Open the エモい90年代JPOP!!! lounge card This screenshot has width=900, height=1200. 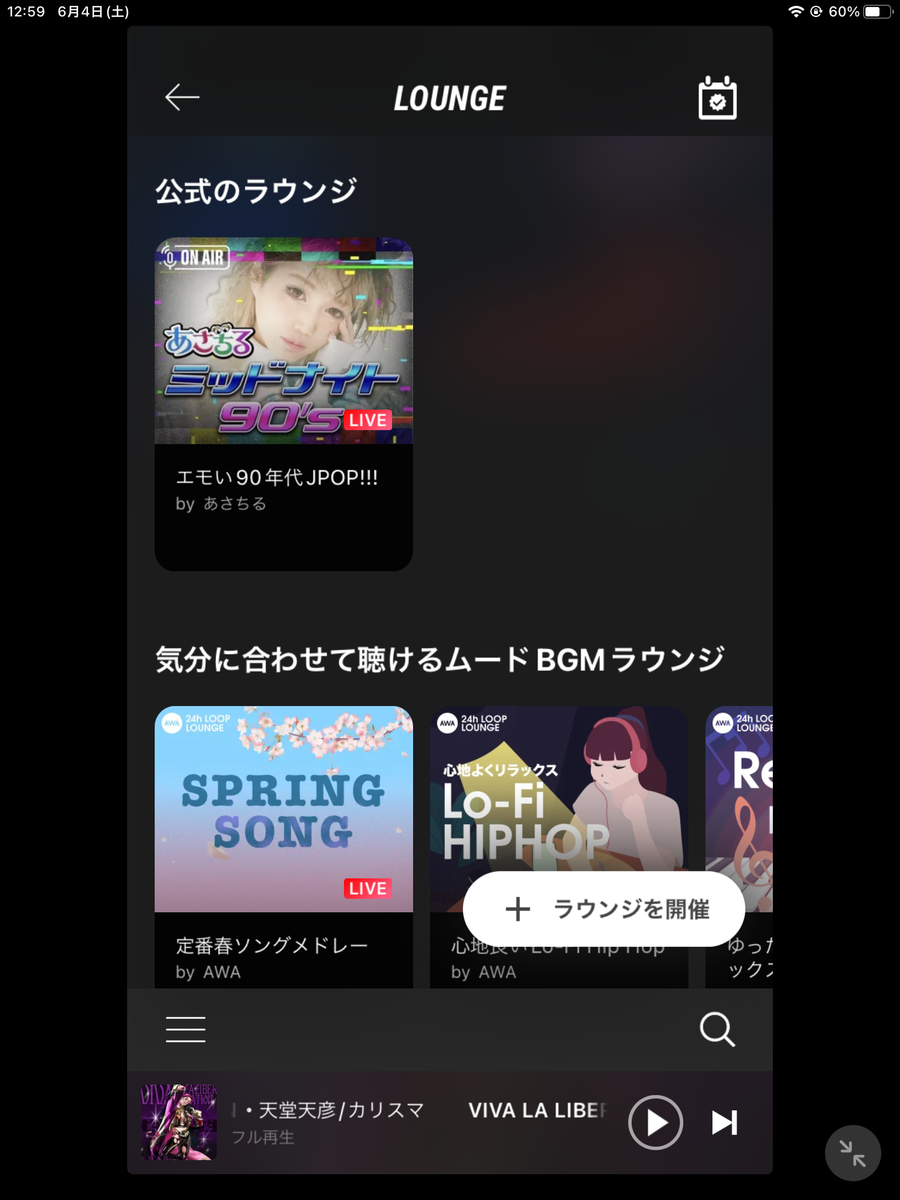pyautogui.click(x=284, y=403)
